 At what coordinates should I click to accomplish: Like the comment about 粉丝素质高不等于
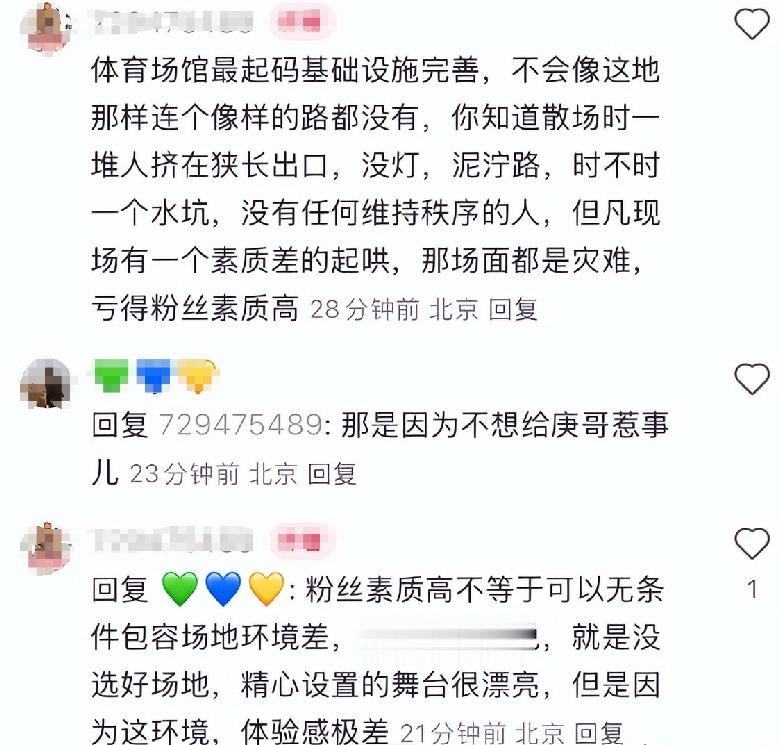tap(751, 543)
